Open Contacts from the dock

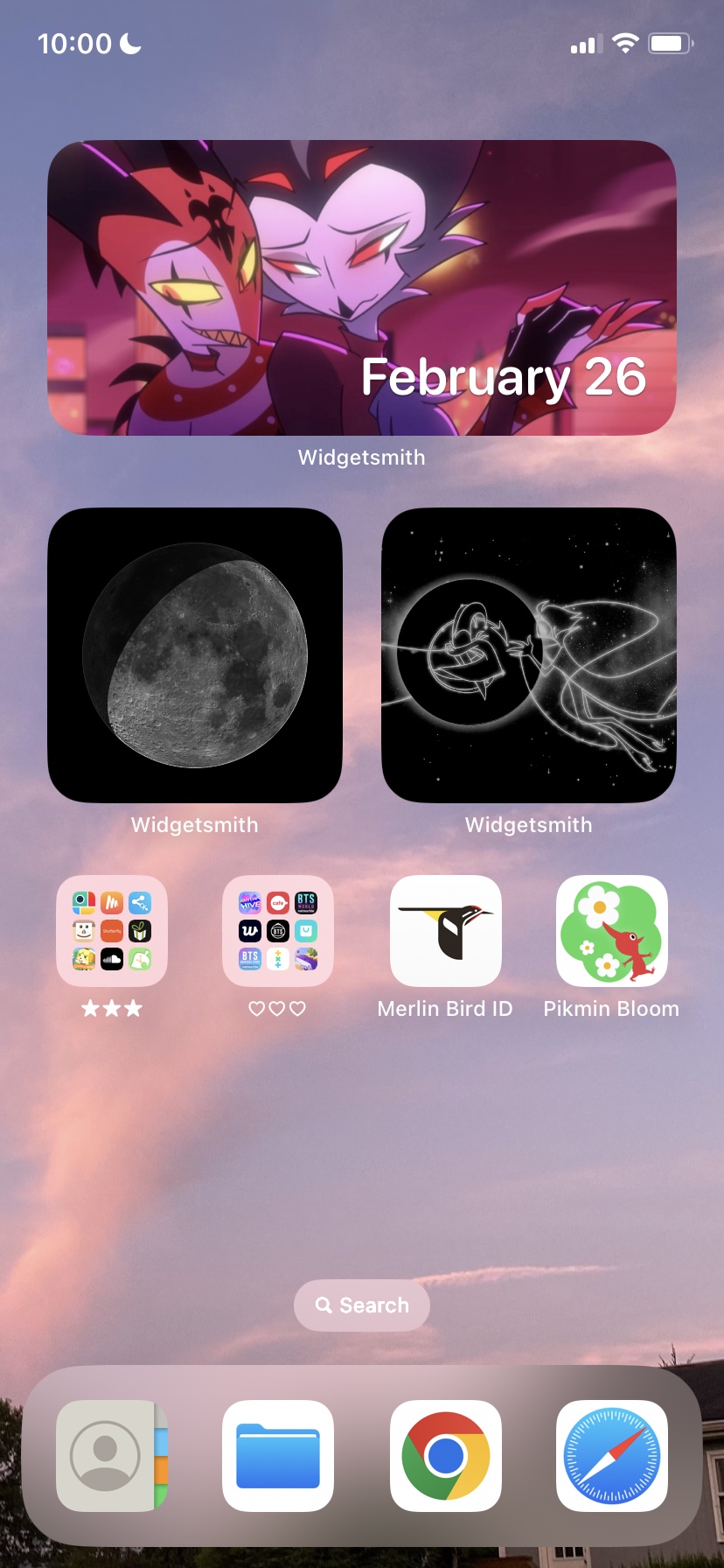click(112, 1456)
